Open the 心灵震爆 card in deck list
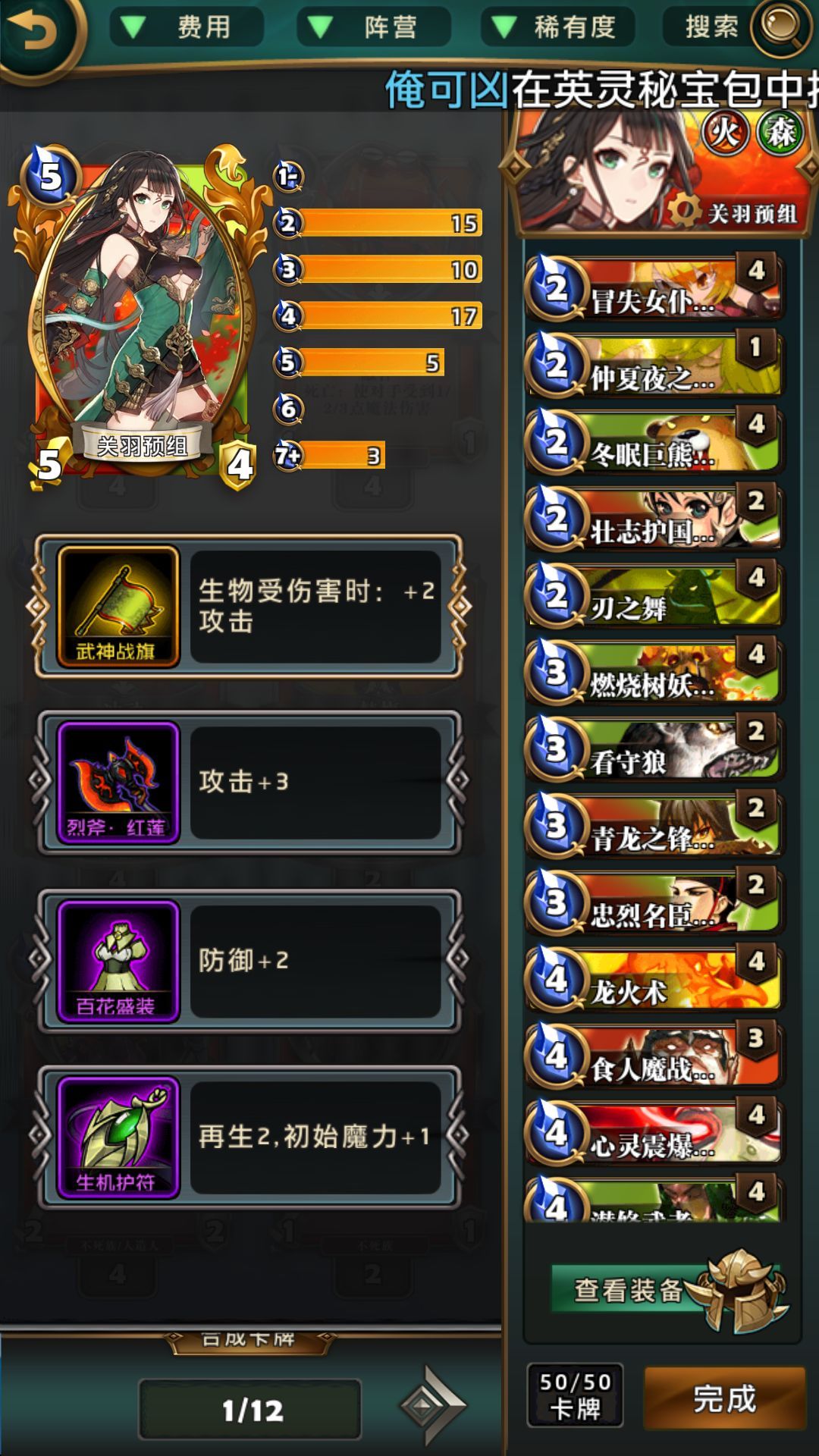This screenshot has width=819, height=1456. (652, 1134)
